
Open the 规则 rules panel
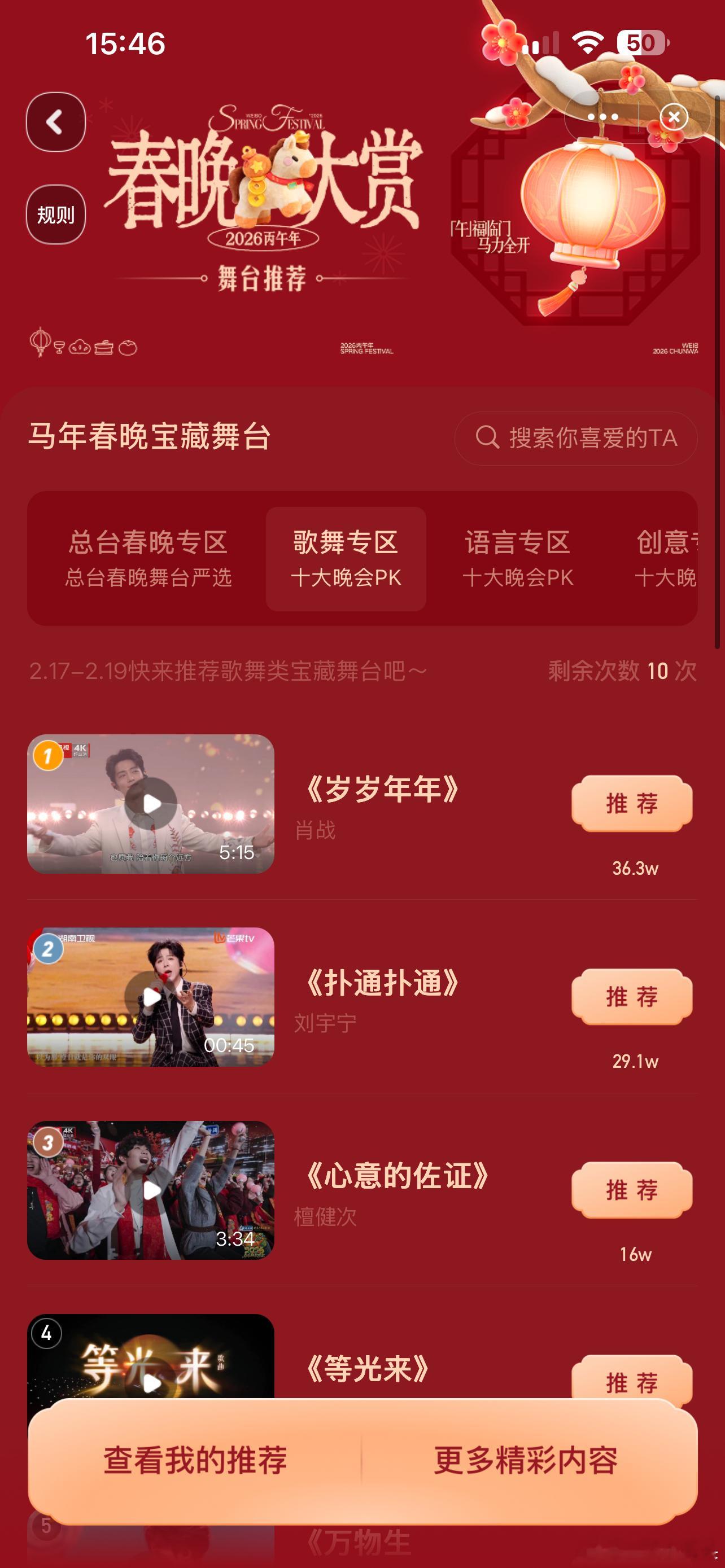pos(56,214)
